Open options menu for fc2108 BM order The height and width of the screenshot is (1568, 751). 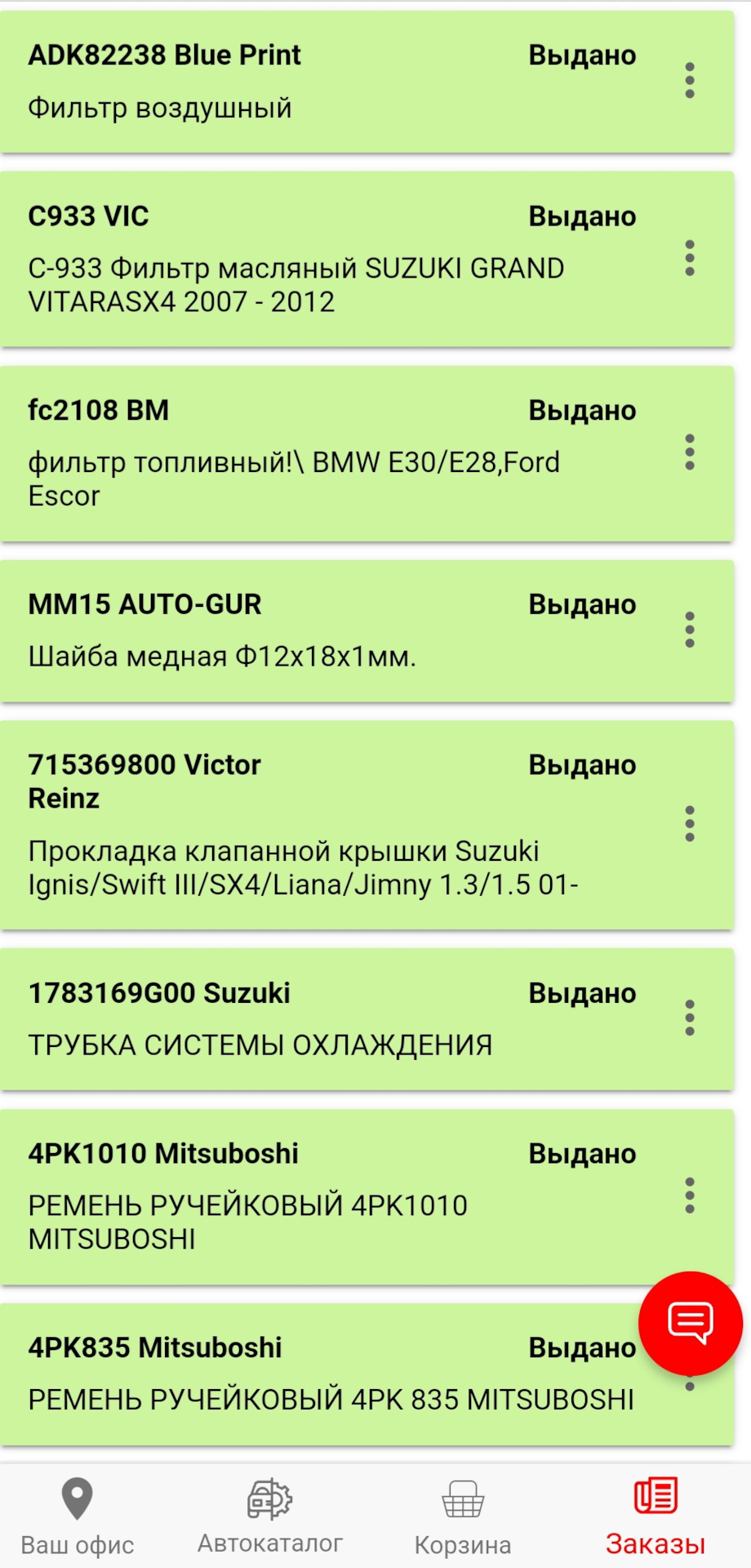690,452
